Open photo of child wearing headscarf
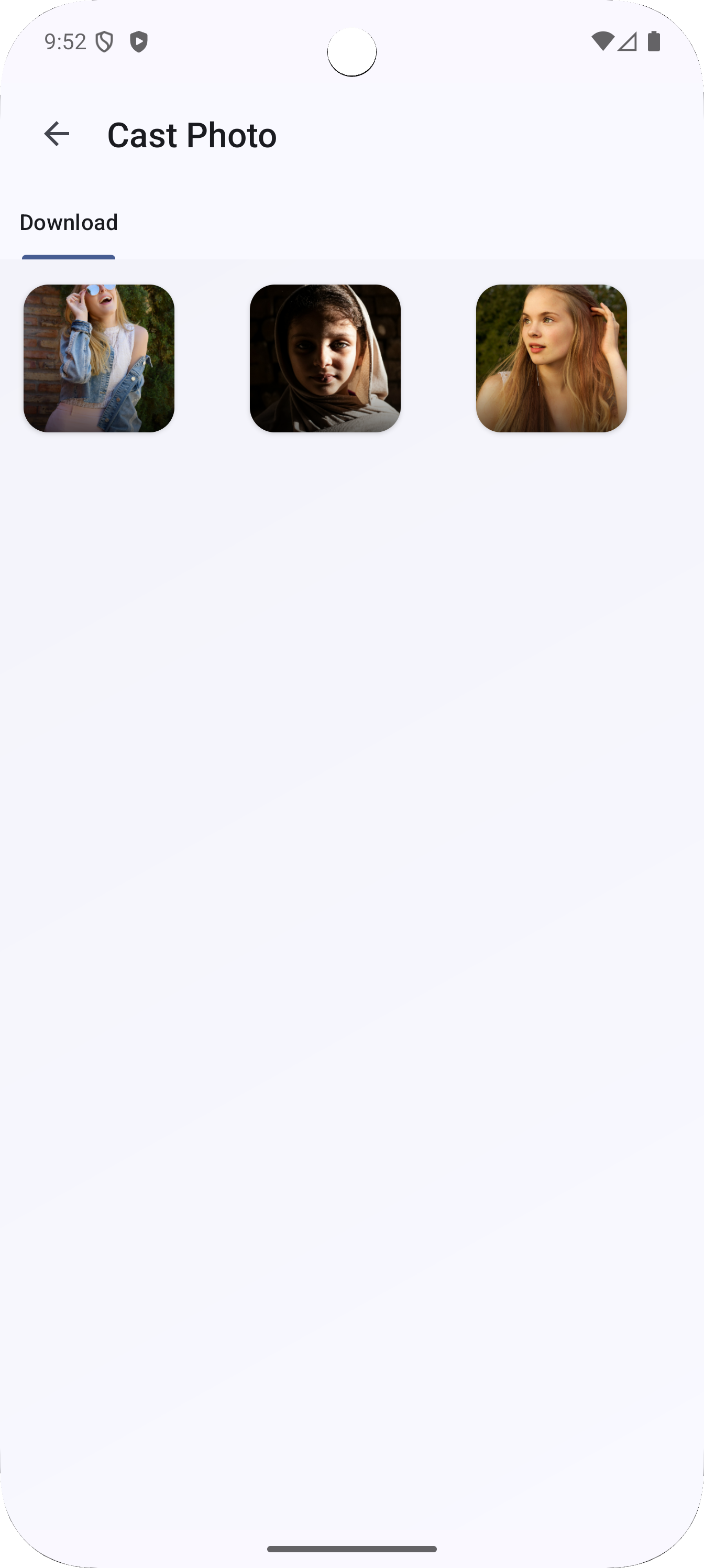 pos(325,358)
